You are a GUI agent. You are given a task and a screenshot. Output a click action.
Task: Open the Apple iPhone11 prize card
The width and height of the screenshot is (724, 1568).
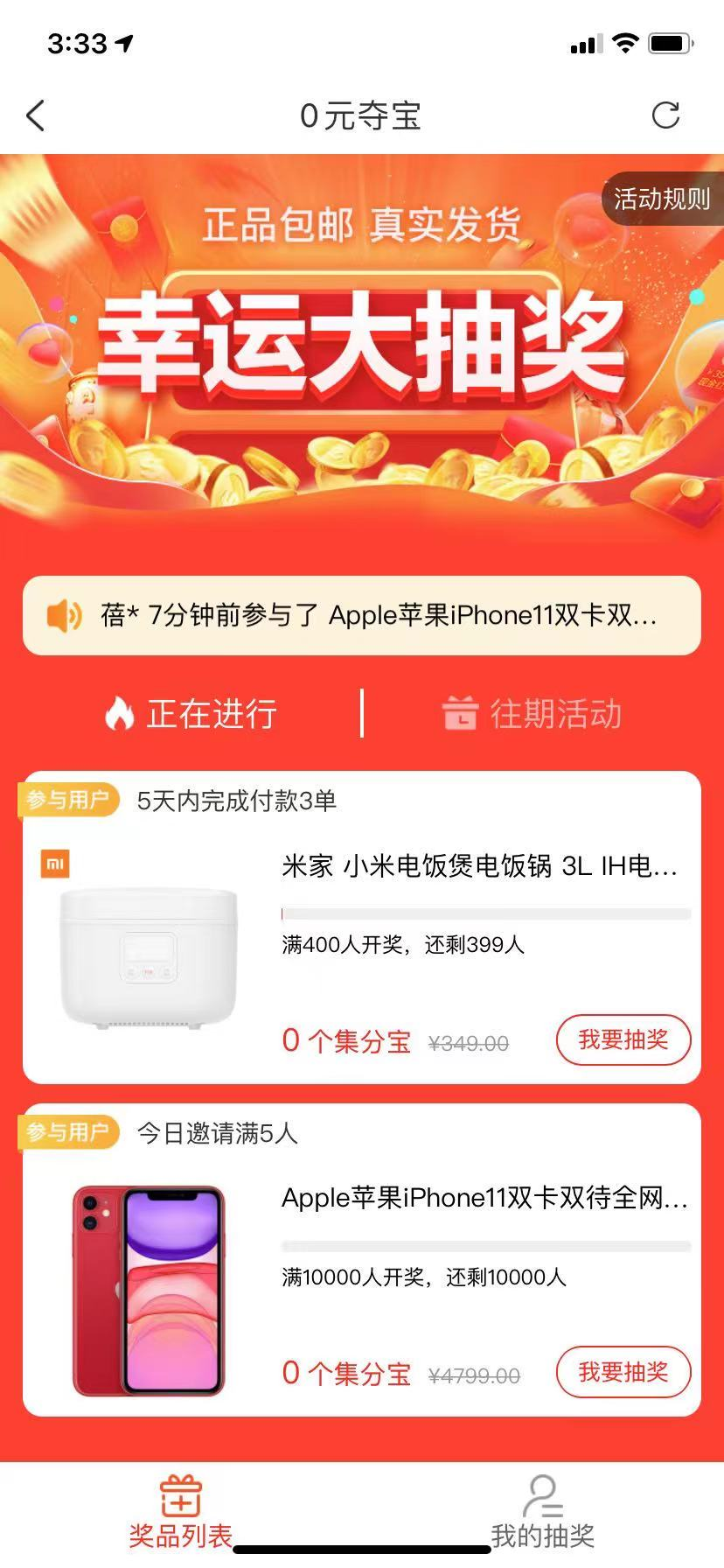pos(484,1199)
